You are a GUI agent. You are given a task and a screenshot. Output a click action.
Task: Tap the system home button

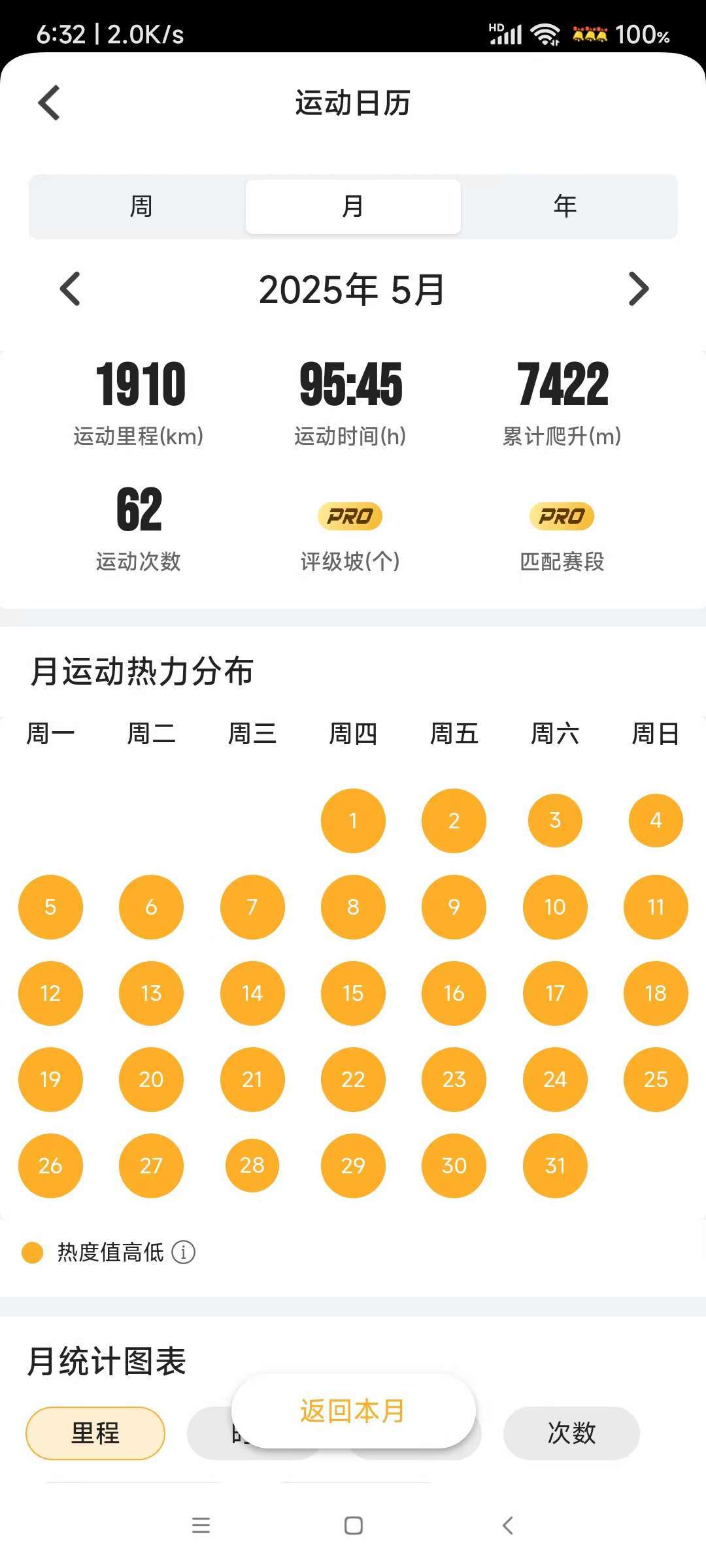tap(354, 1526)
